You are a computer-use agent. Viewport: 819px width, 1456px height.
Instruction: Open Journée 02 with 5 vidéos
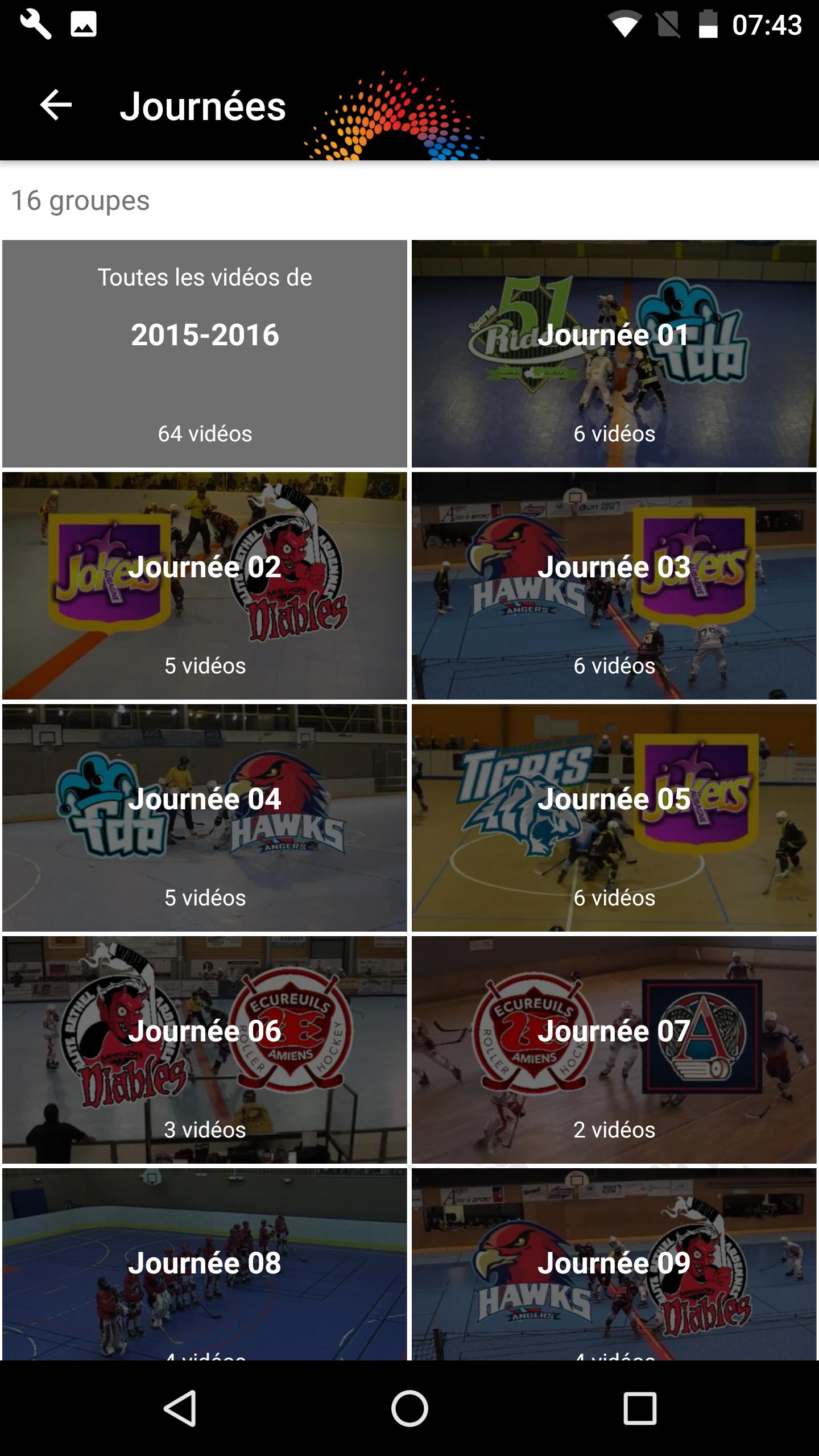205,586
